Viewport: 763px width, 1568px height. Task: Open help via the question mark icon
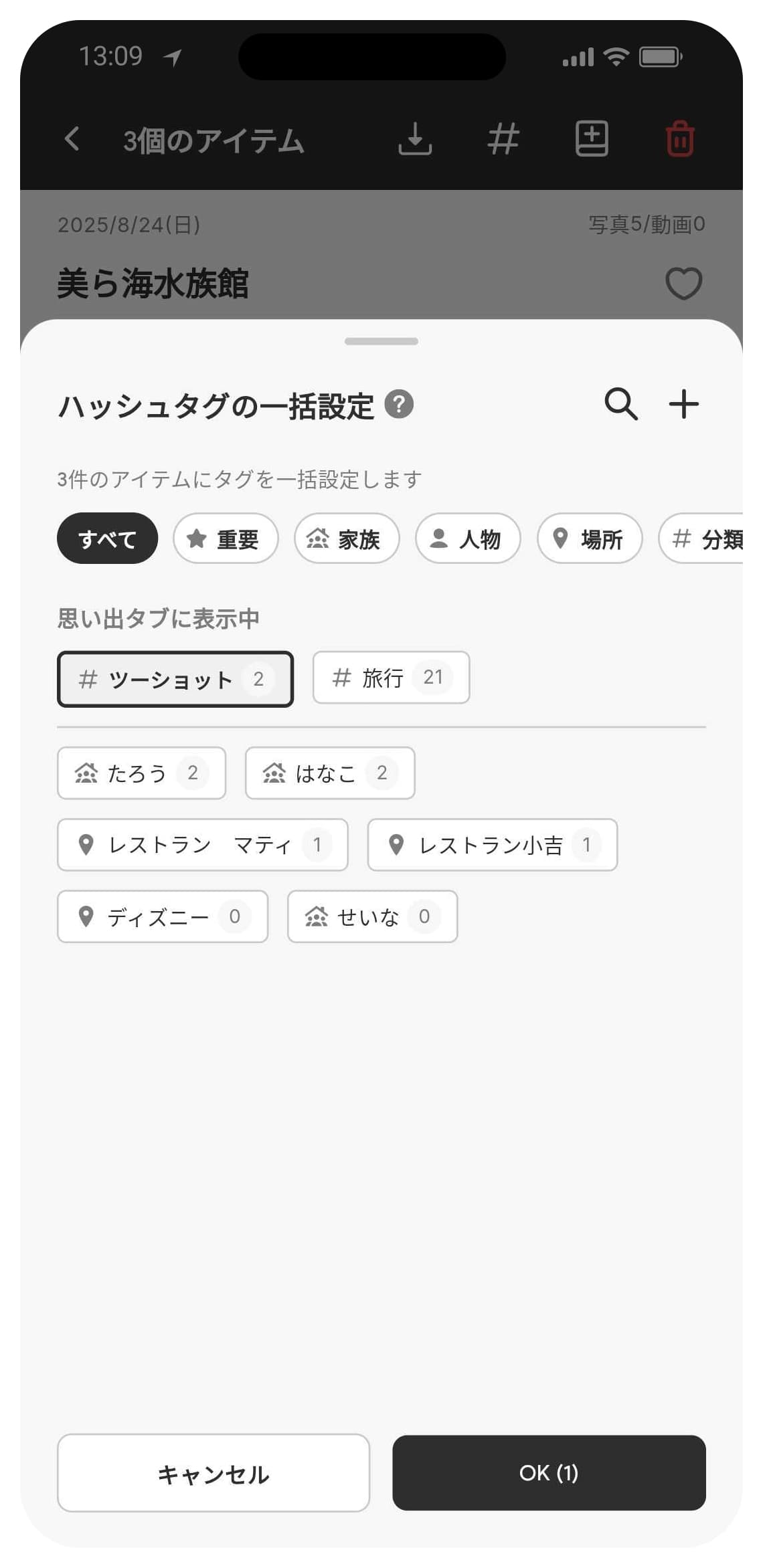[x=400, y=403]
